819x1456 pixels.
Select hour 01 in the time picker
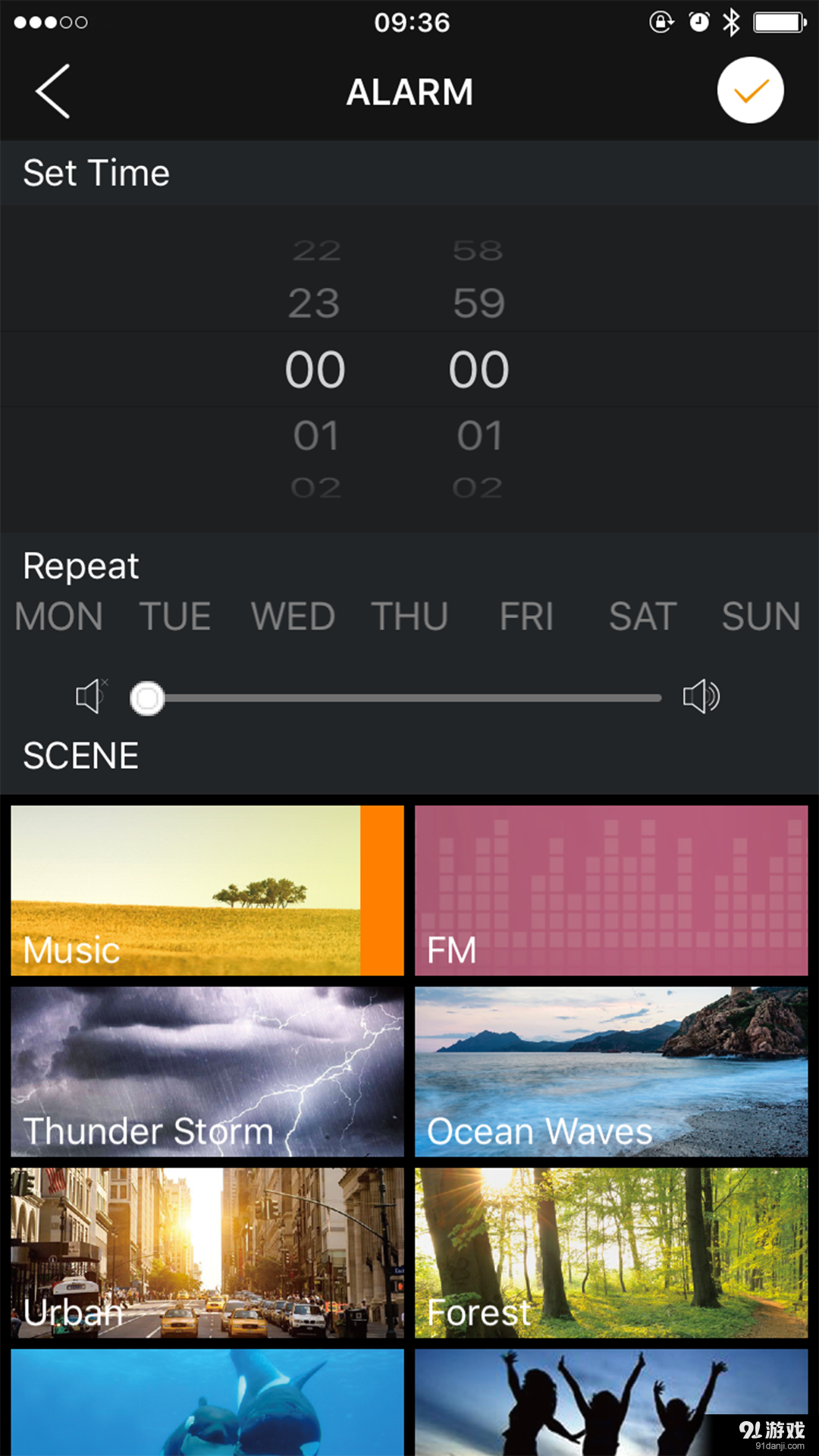tap(315, 435)
